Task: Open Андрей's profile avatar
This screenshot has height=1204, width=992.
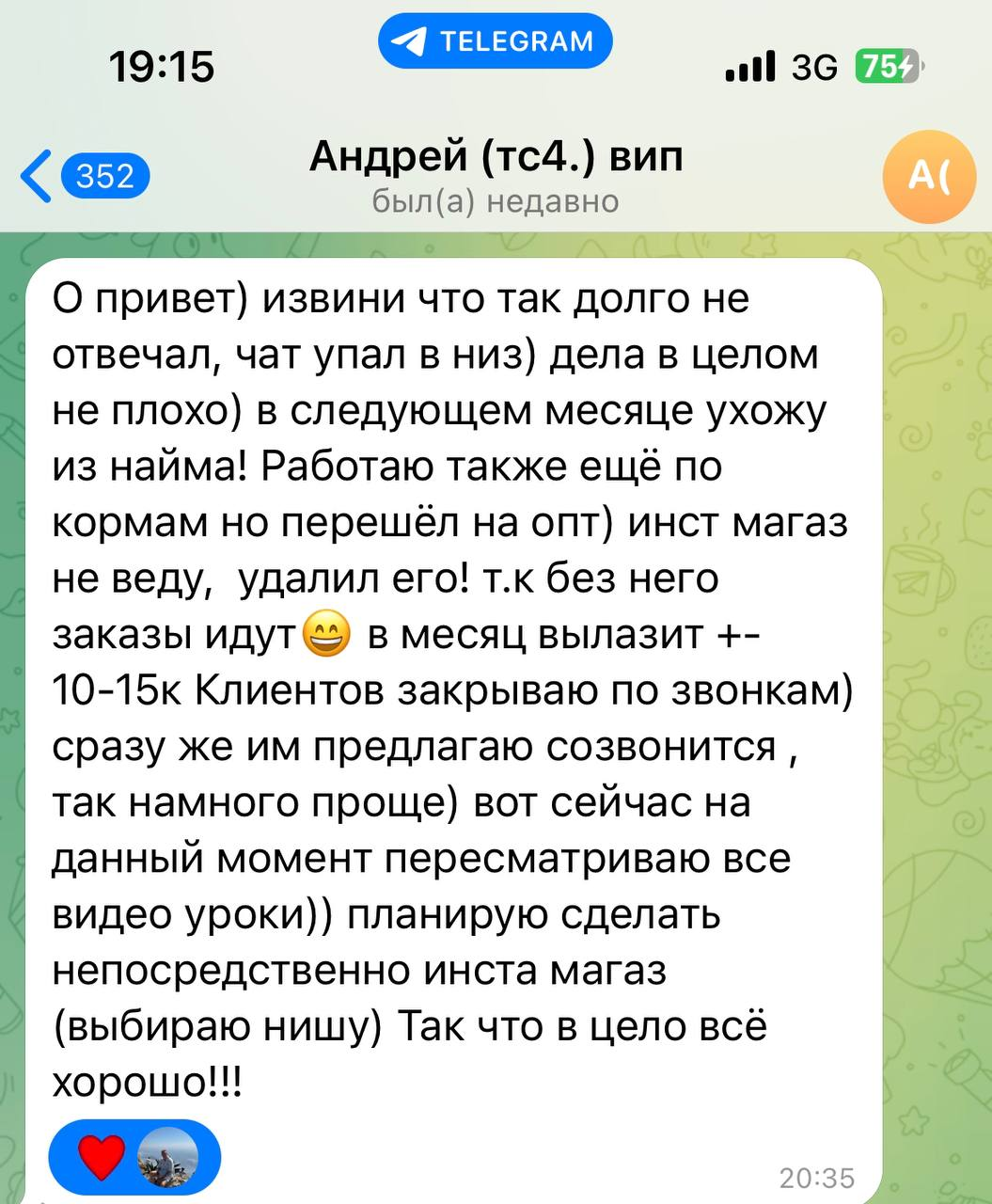Action: click(927, 177)
